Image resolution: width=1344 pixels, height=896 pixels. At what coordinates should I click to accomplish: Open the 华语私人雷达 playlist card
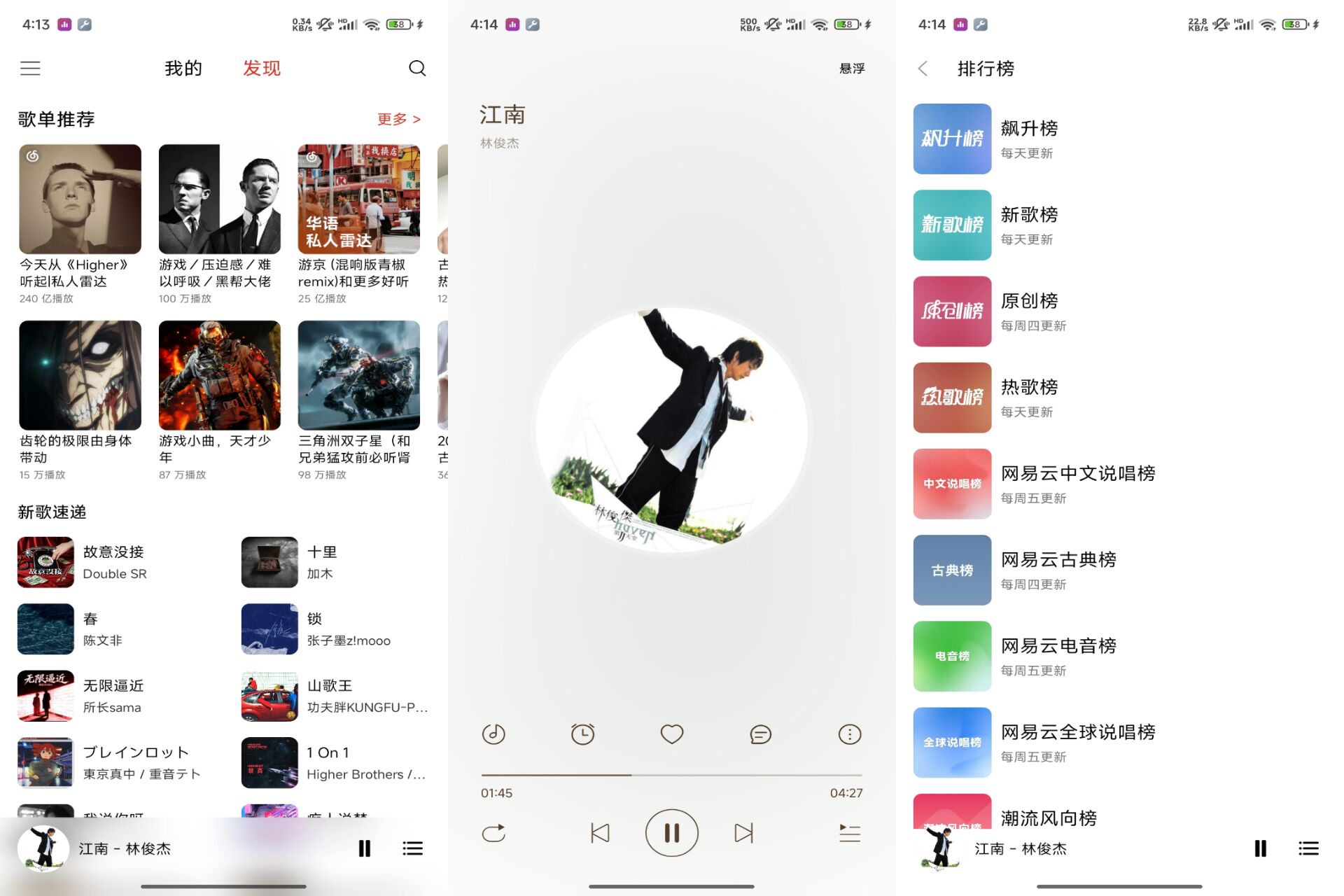click(358, 199)
